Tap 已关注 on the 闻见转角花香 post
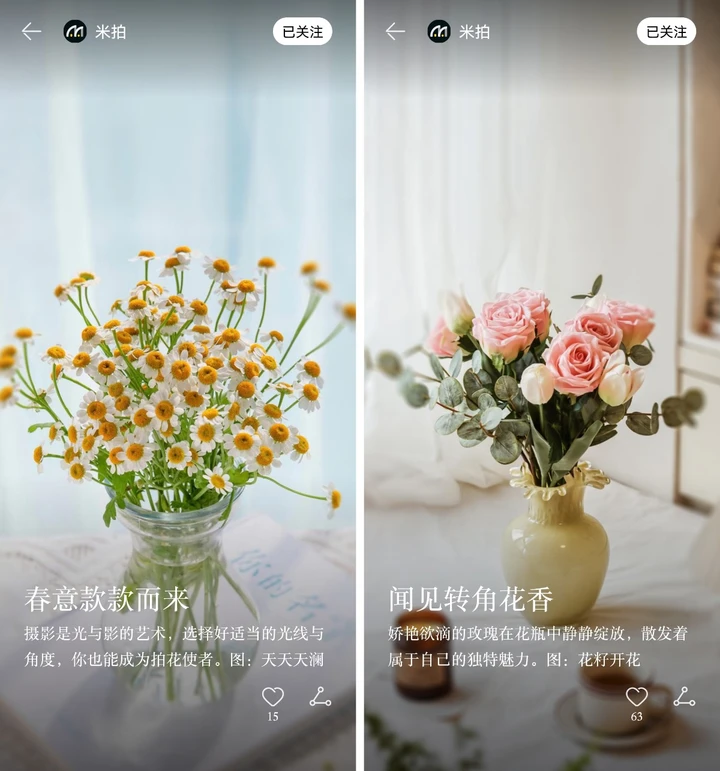Image resolution: width=720 pixels, height=771 pixels. click(x=666, y=32)
